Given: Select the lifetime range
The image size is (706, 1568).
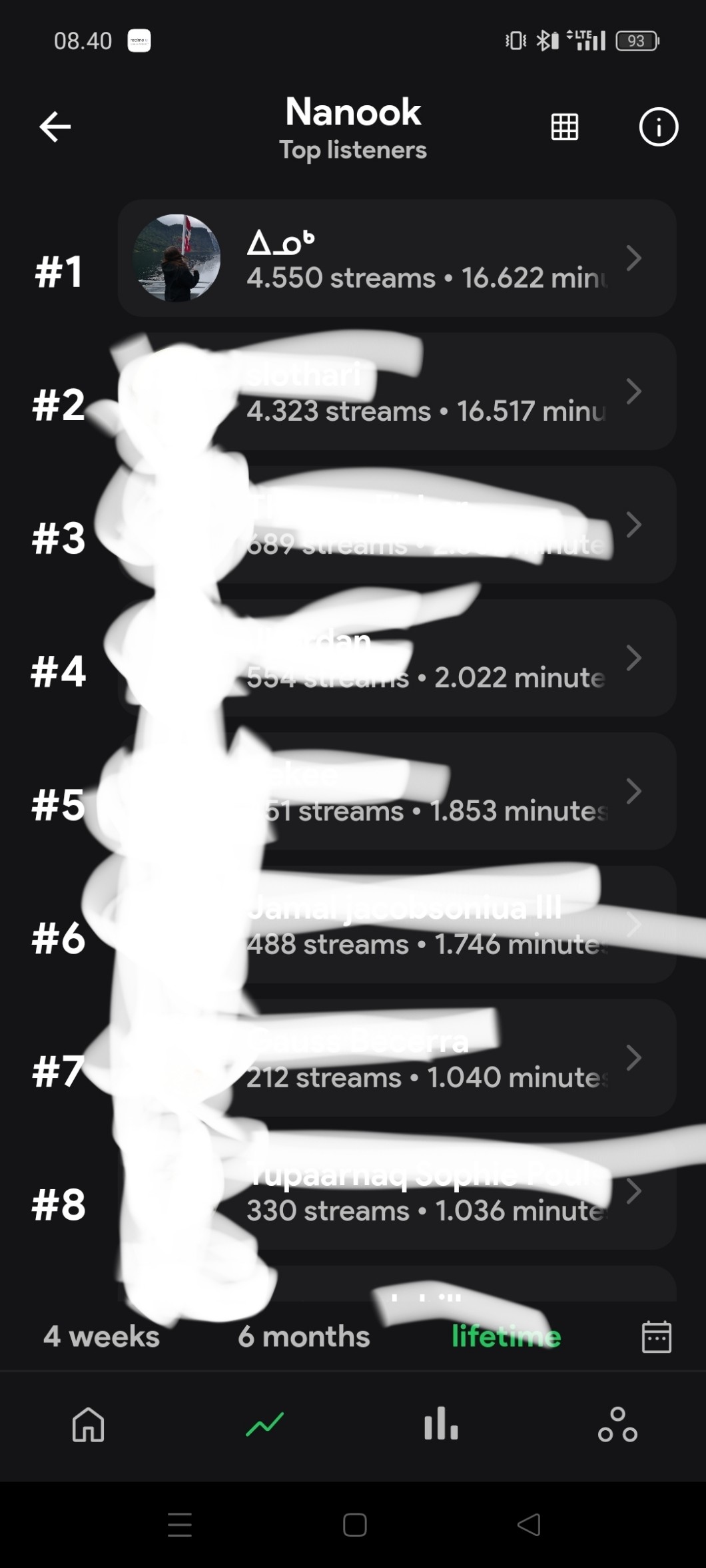Looking at the screenshot, I should (506, 1336).
